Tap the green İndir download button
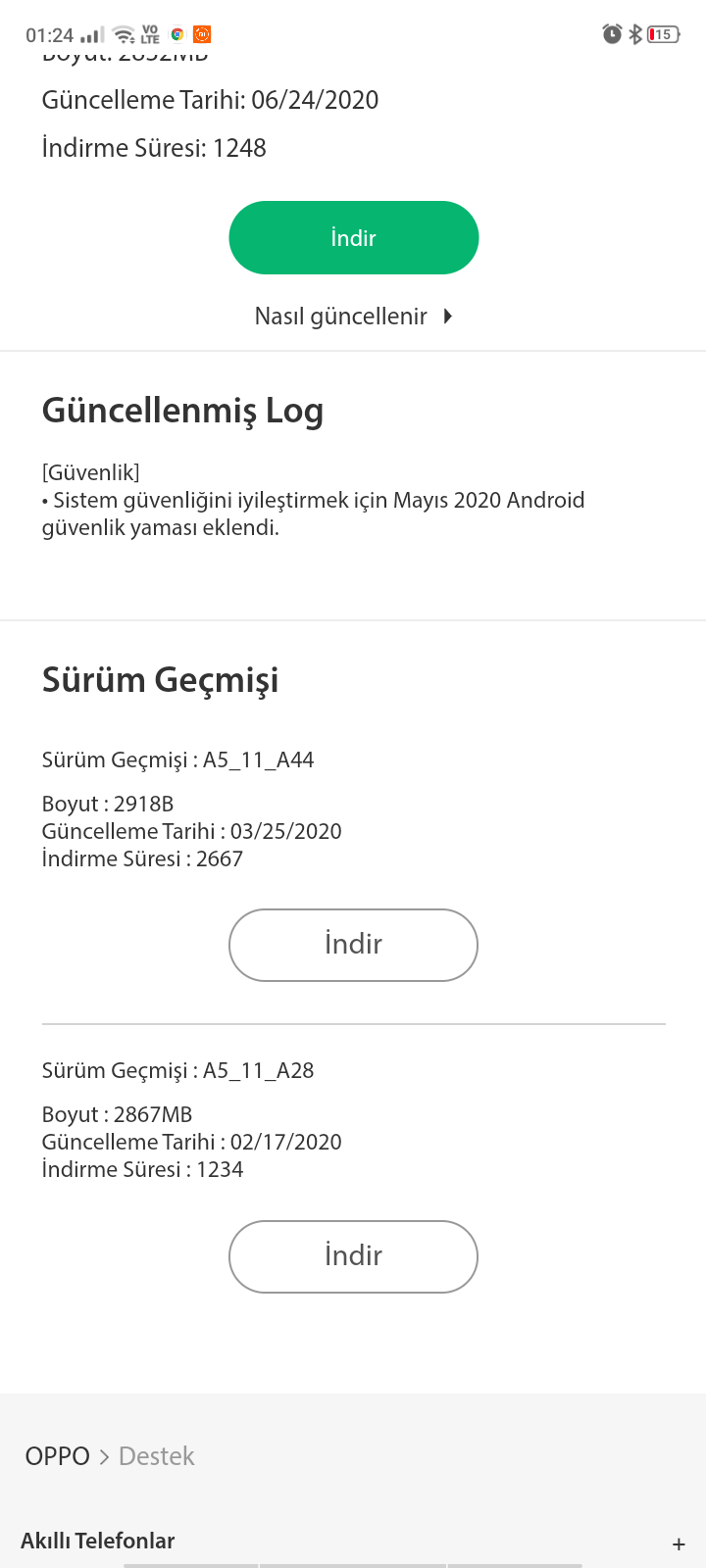The width and height of the screenshot is (706, 1568). 353,237
